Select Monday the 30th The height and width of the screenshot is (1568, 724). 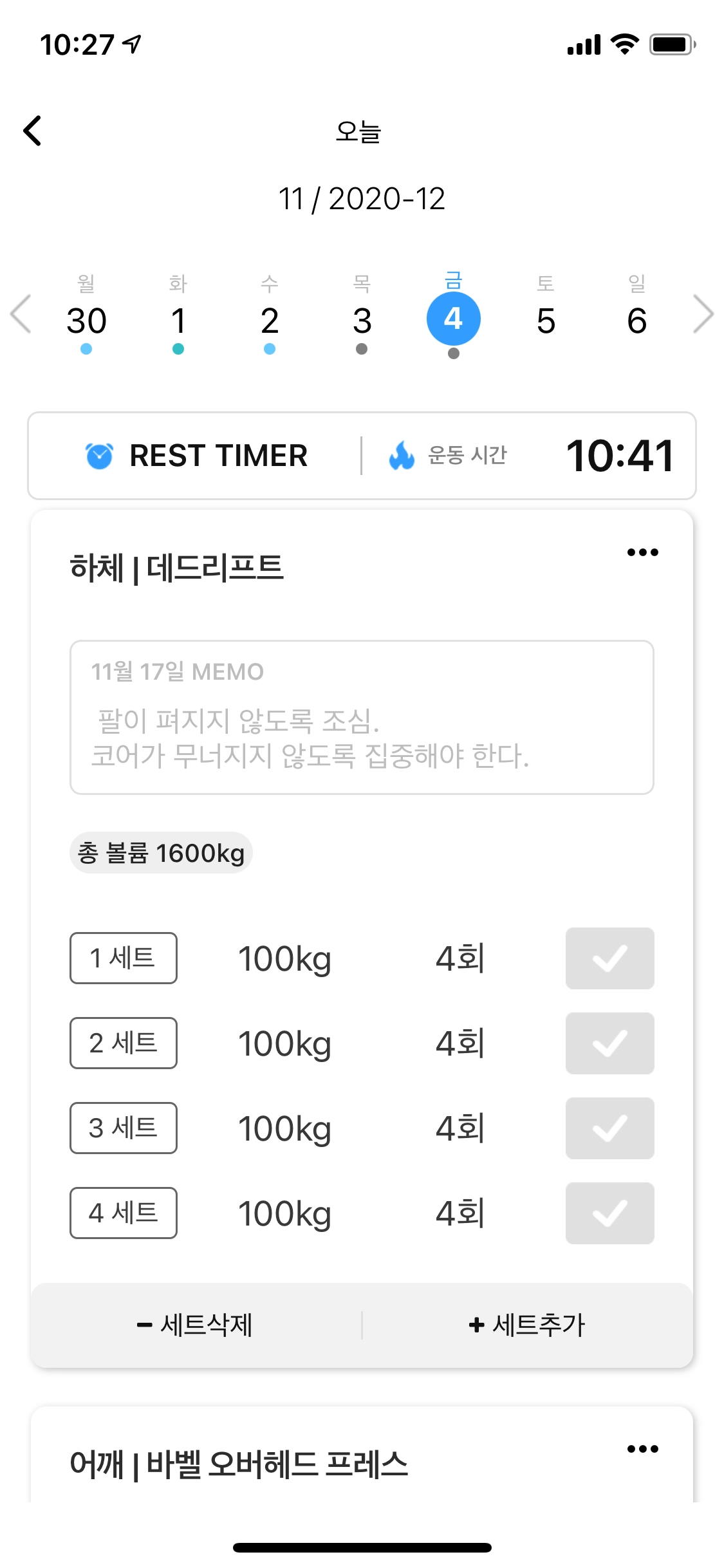tap(86, 320)
